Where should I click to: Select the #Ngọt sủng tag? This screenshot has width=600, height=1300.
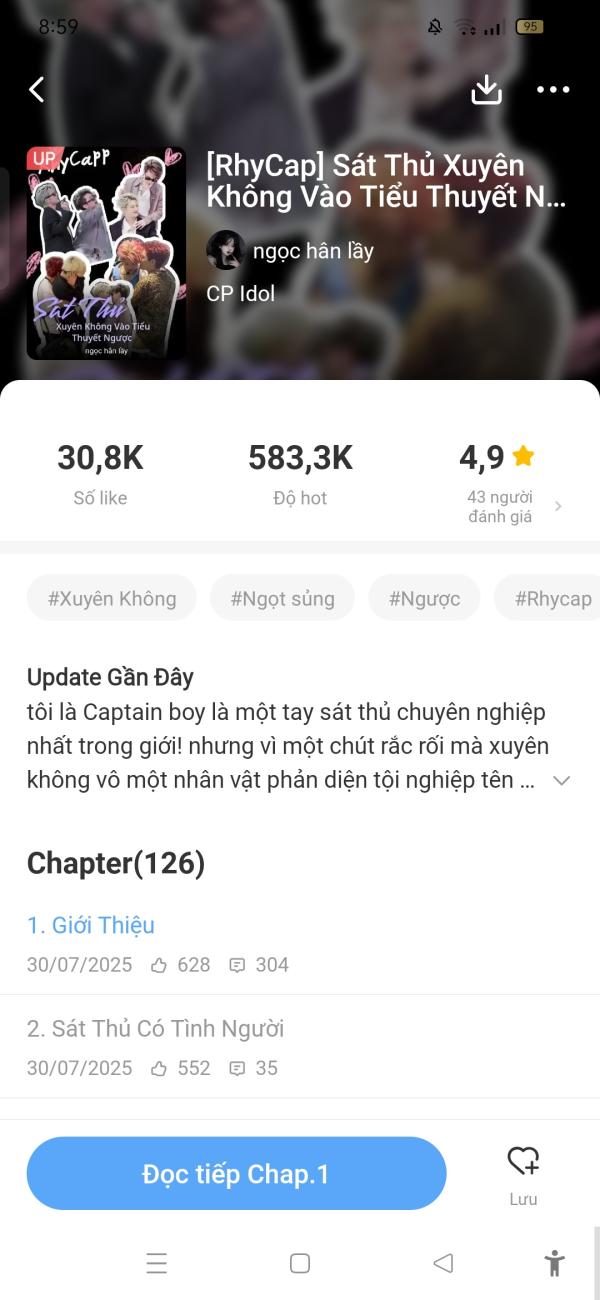pyautogui.click(x=282, y=598)
